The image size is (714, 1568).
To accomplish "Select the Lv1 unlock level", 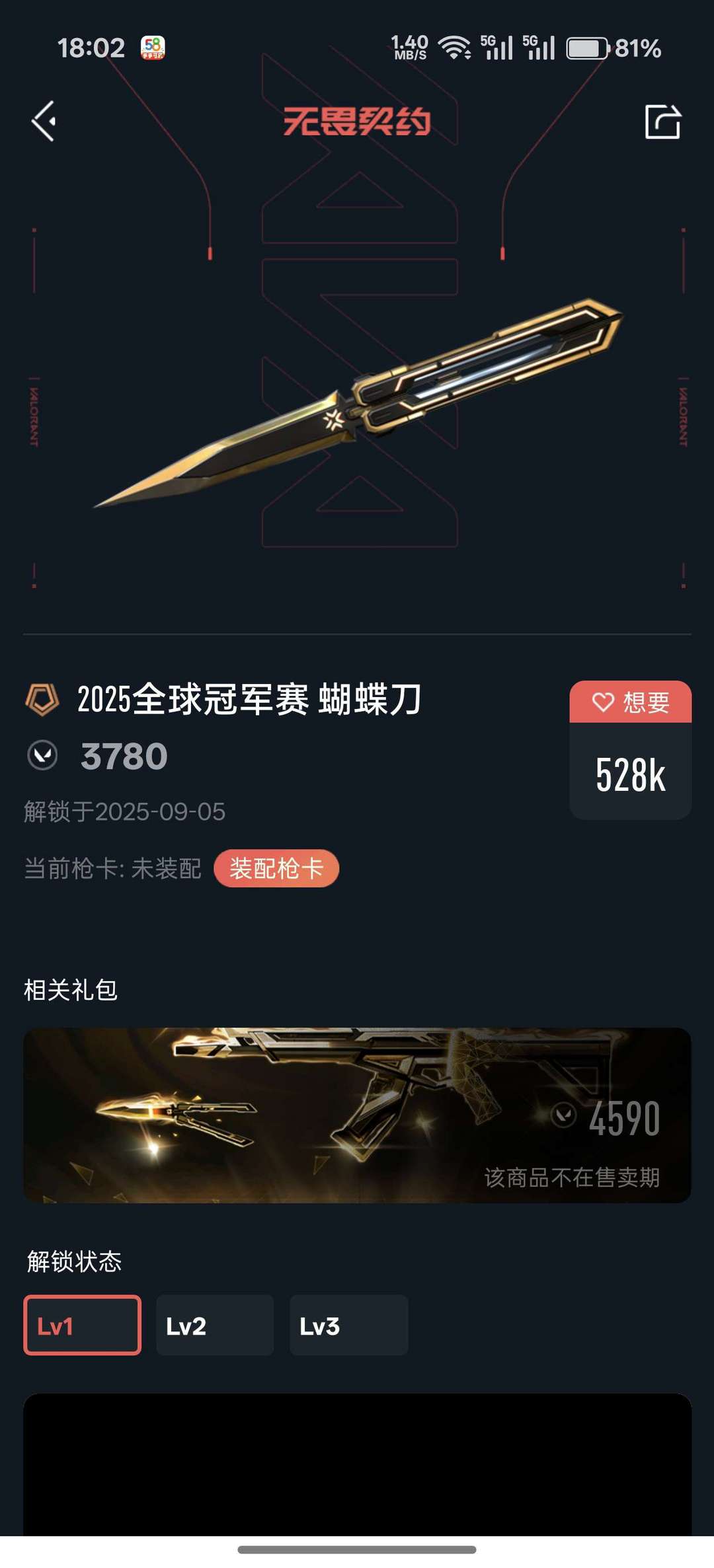I will tap(83, 1325).
